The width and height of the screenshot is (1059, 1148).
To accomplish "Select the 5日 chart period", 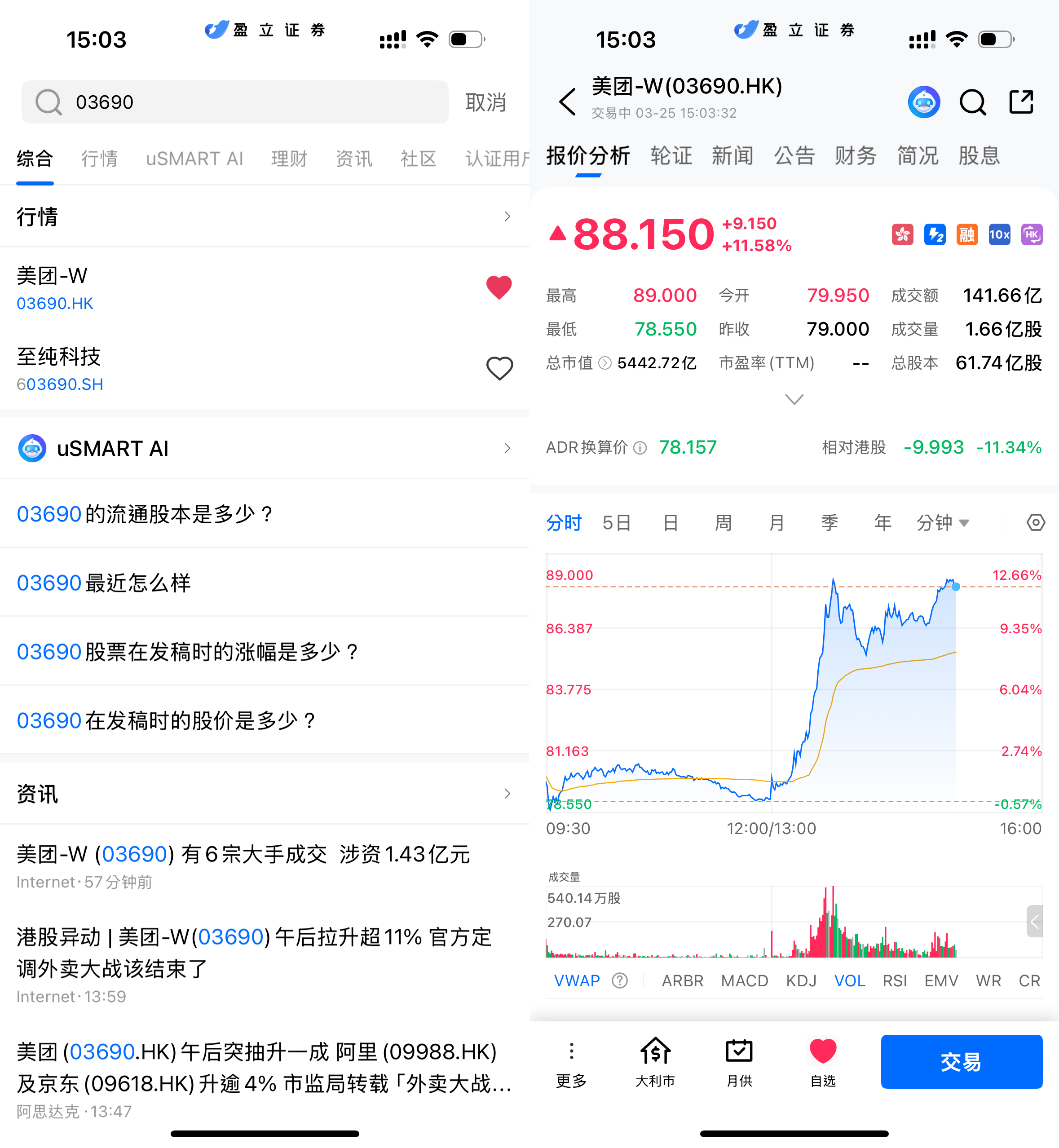I will click(x=617, y=523).
